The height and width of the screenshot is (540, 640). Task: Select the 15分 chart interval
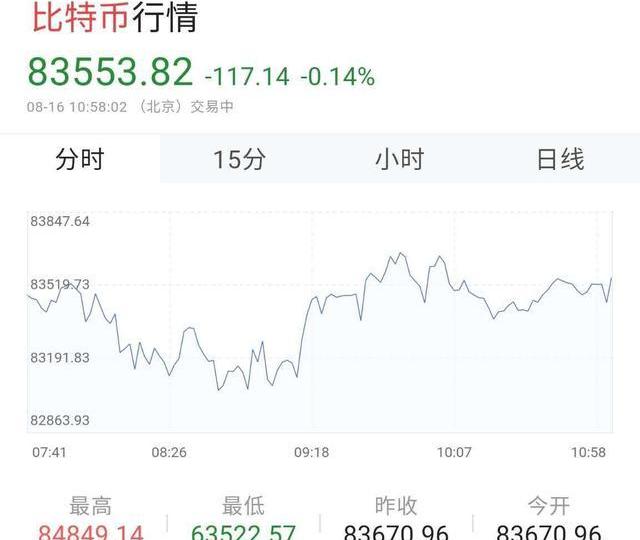coord(240,160)
